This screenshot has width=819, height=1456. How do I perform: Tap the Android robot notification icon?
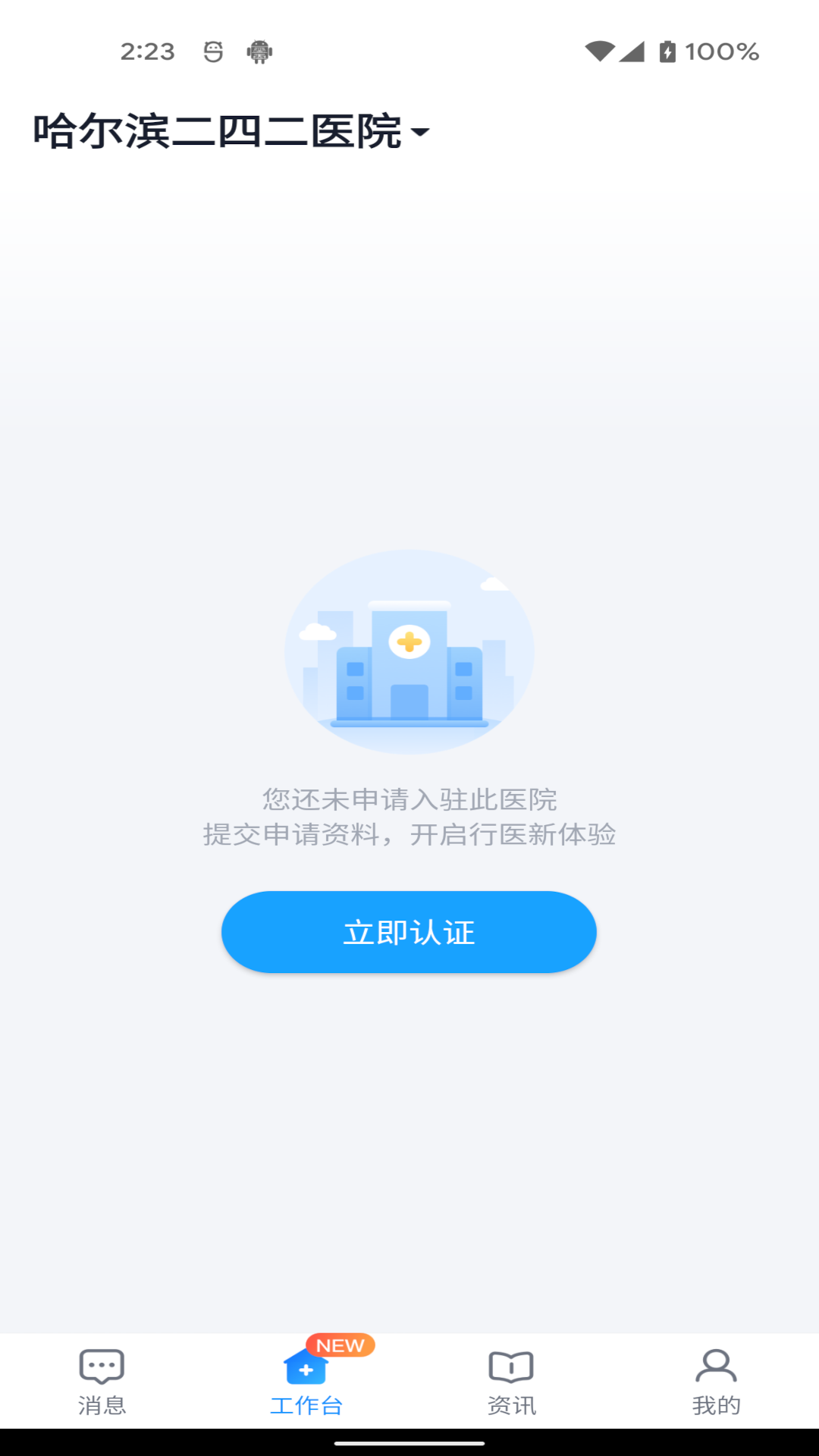pos(258,52)
